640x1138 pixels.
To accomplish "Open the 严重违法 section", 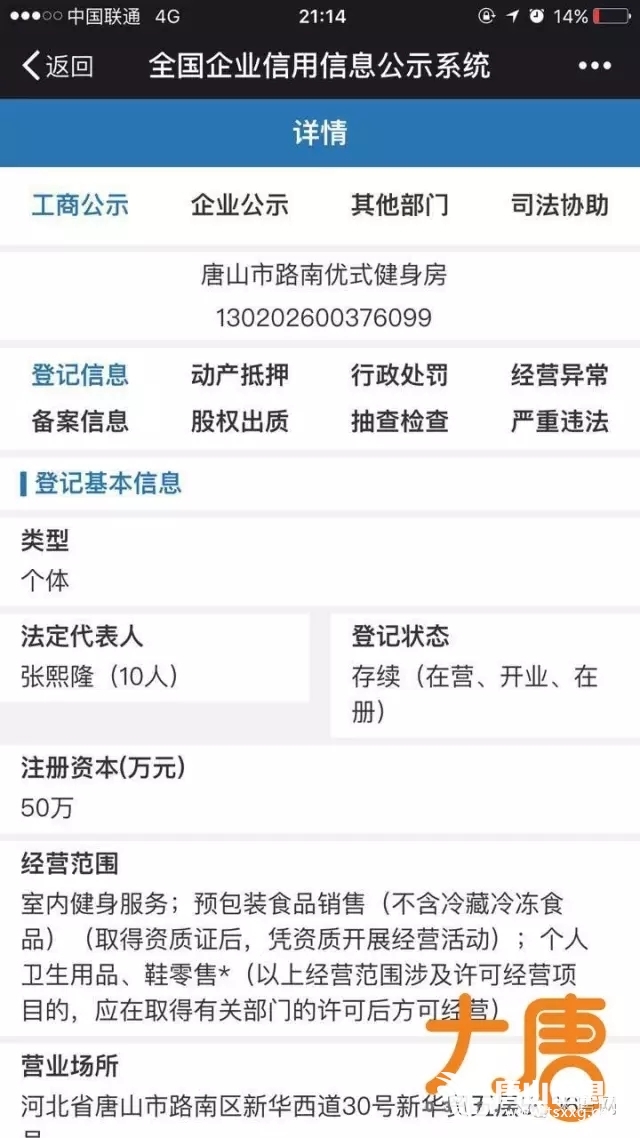I will [x=559, y=421].
